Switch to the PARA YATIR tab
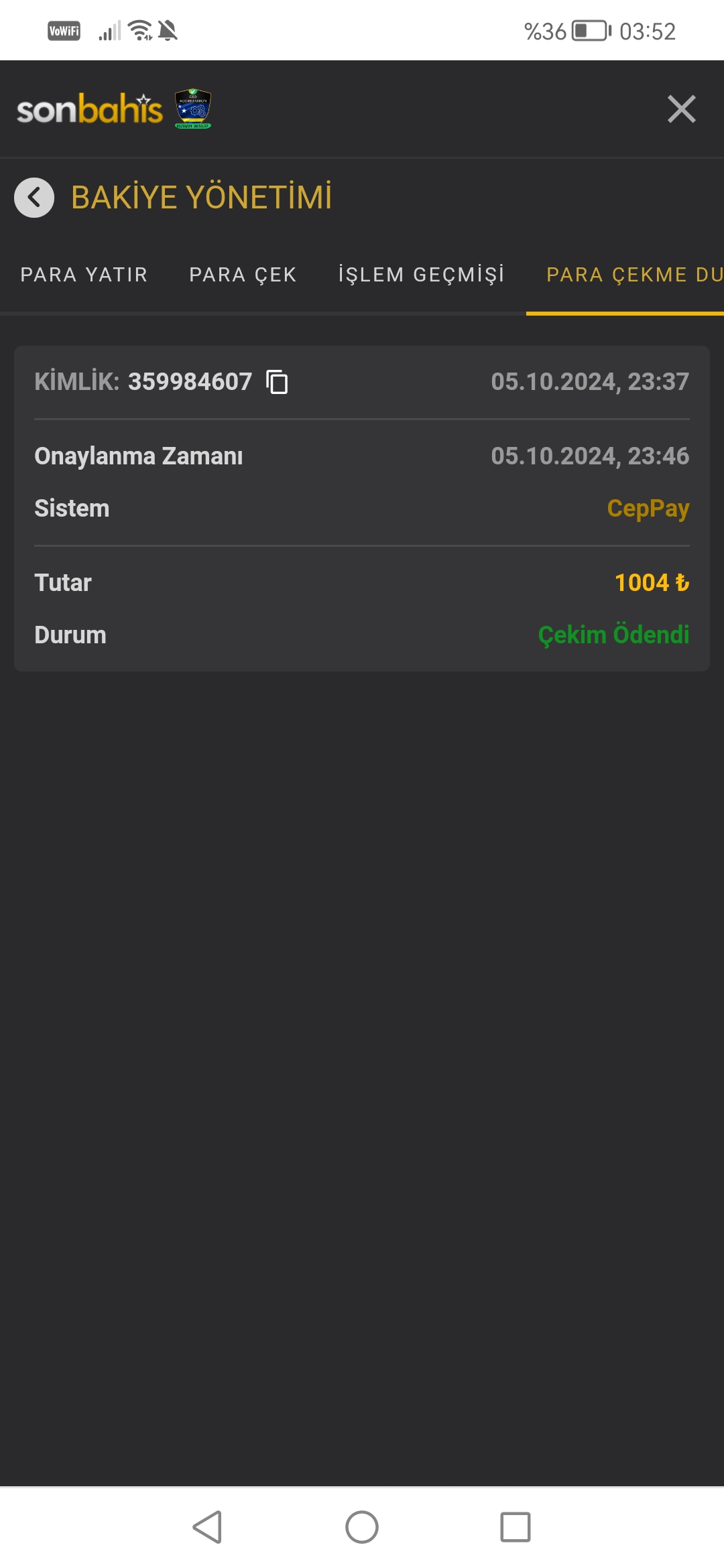Image resolution: width=724 pixels, height=1568 pixels. point(84,275)
